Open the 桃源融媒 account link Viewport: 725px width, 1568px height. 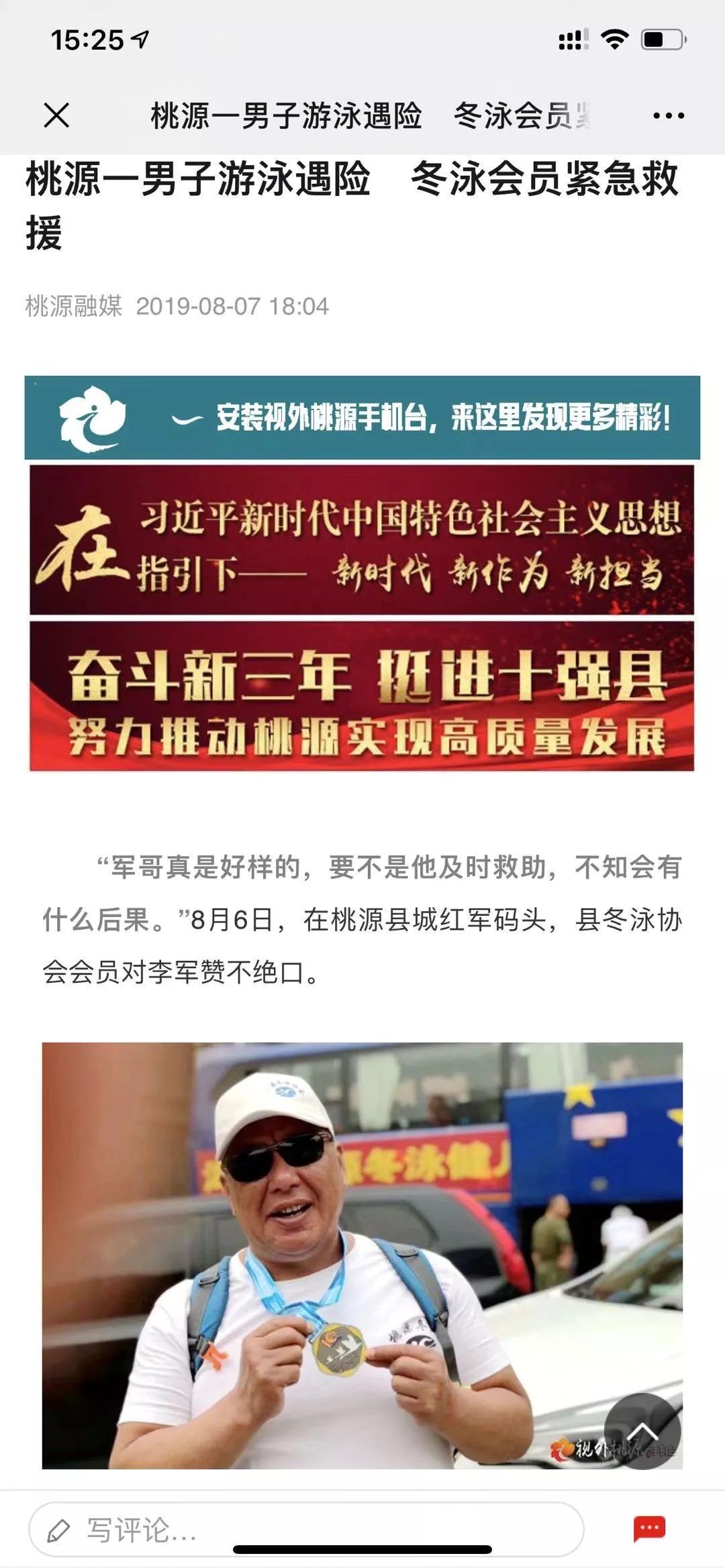[74, 307]
